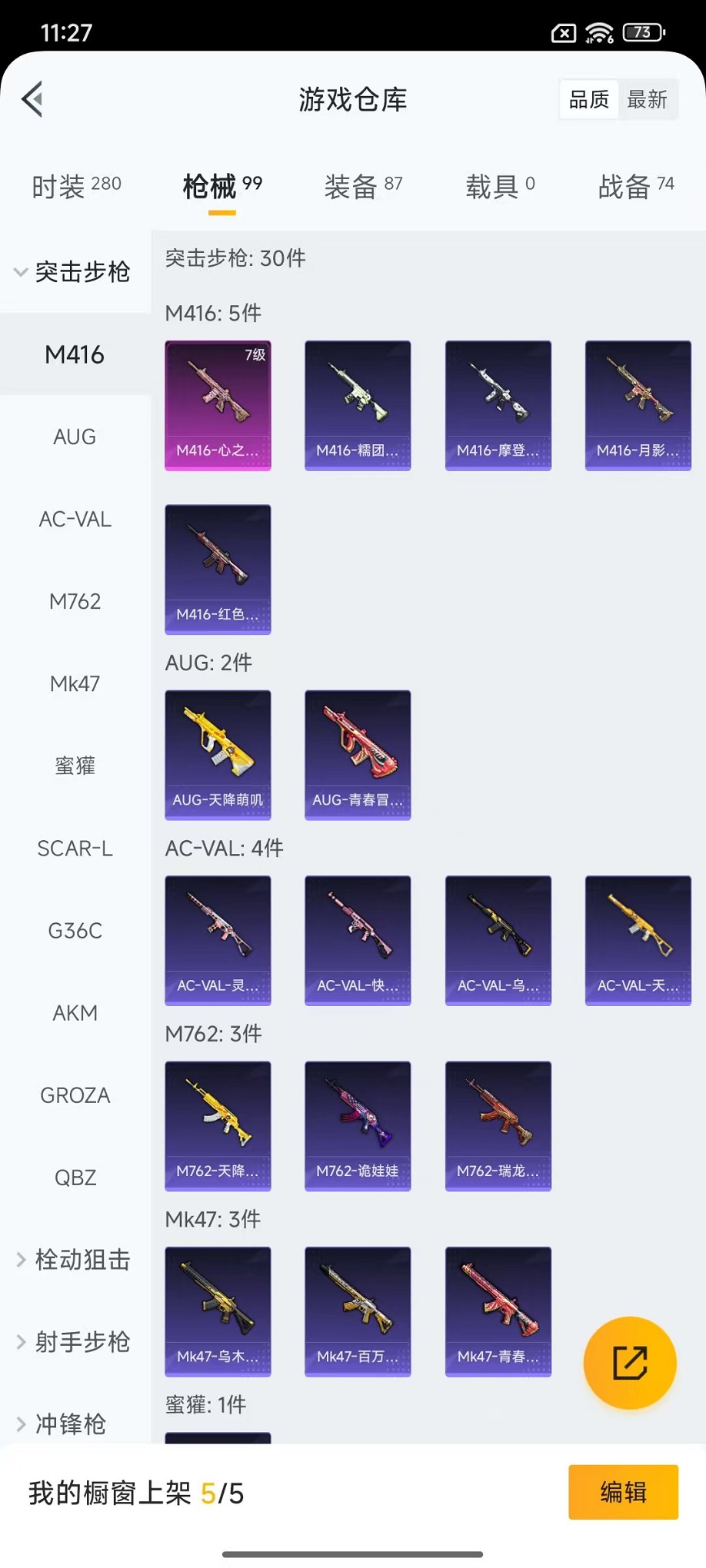706x1568 pixels.
Task: Tap the back arrow to leave the warehouse
Action: (x=32, y=100)
